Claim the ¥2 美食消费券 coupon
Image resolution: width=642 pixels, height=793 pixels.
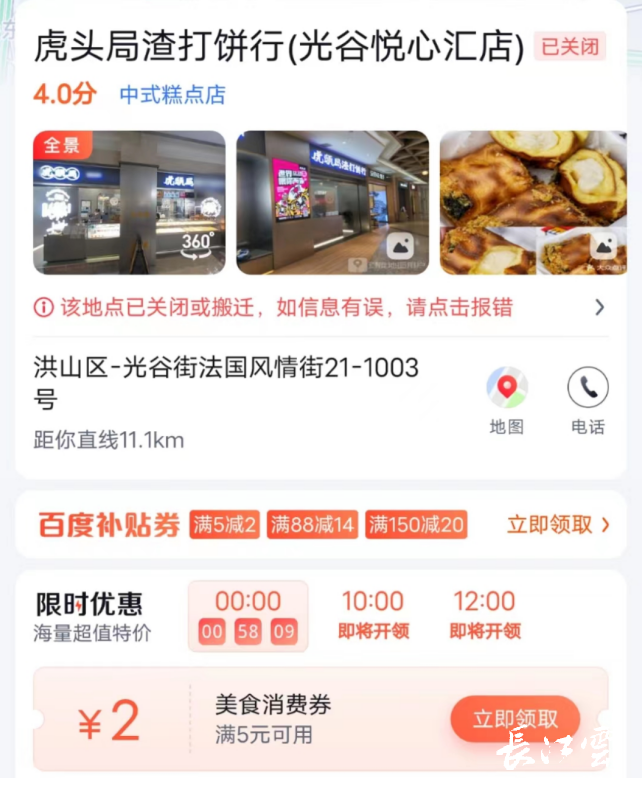coord(514,719)
